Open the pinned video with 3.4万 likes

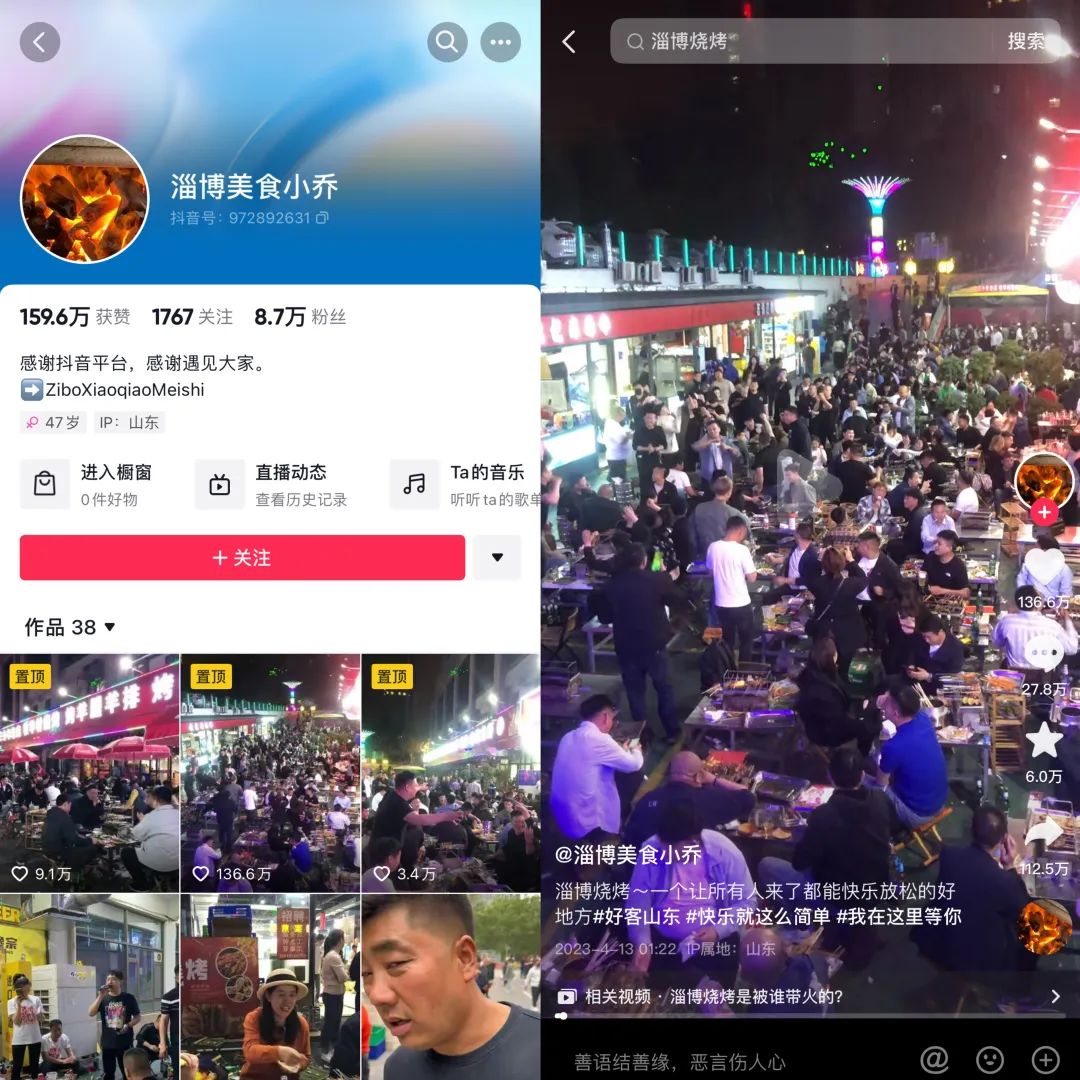(x=450, y=773)
